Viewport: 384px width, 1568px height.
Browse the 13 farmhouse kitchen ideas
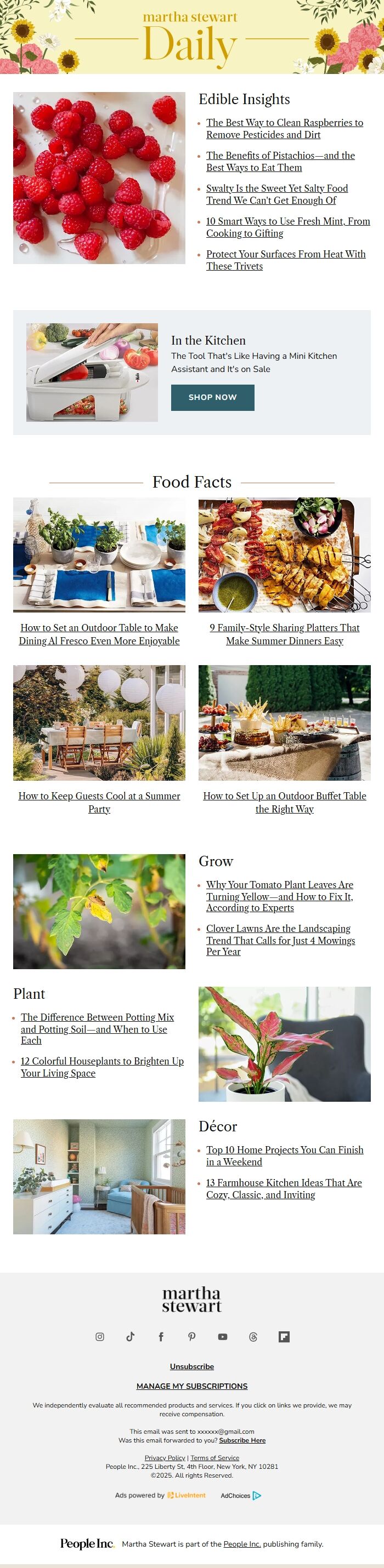tap(284, 1188)
